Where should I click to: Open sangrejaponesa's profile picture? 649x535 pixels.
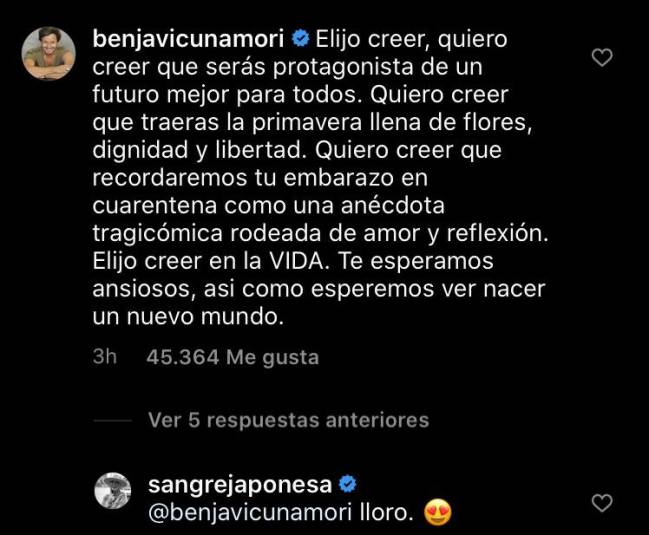[x=113, y=491]
